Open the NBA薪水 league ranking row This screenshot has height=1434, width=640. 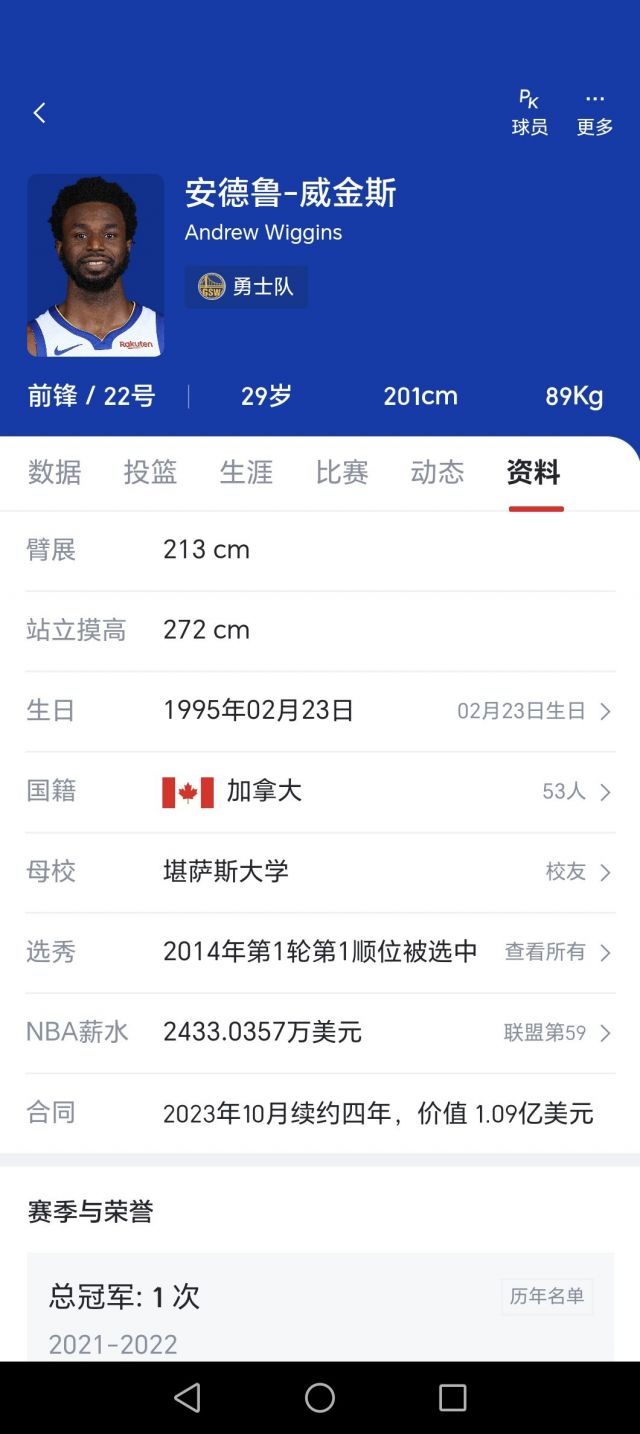point(557,1033)
